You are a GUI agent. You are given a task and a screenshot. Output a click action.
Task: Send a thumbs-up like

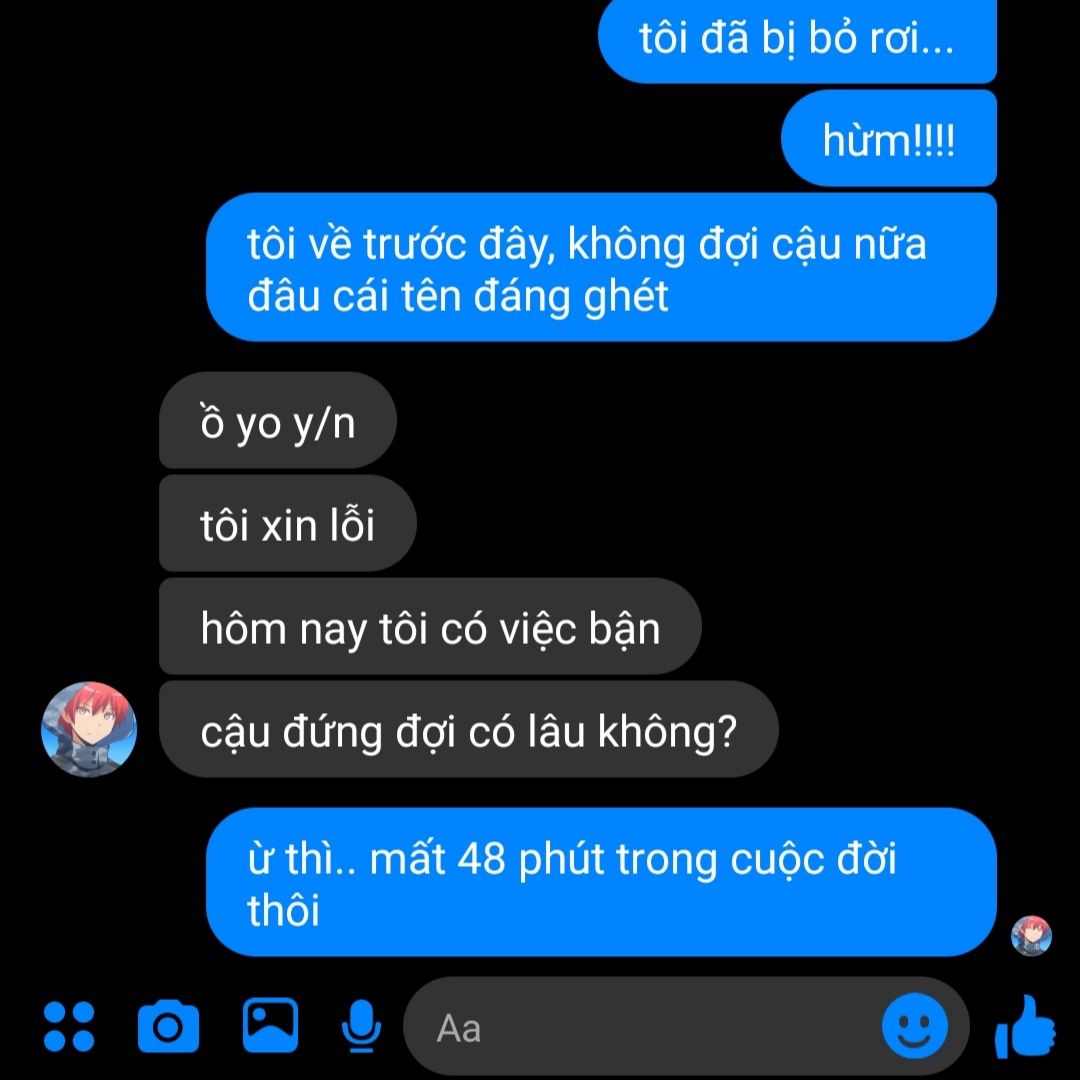(x=1025, y=1025)
